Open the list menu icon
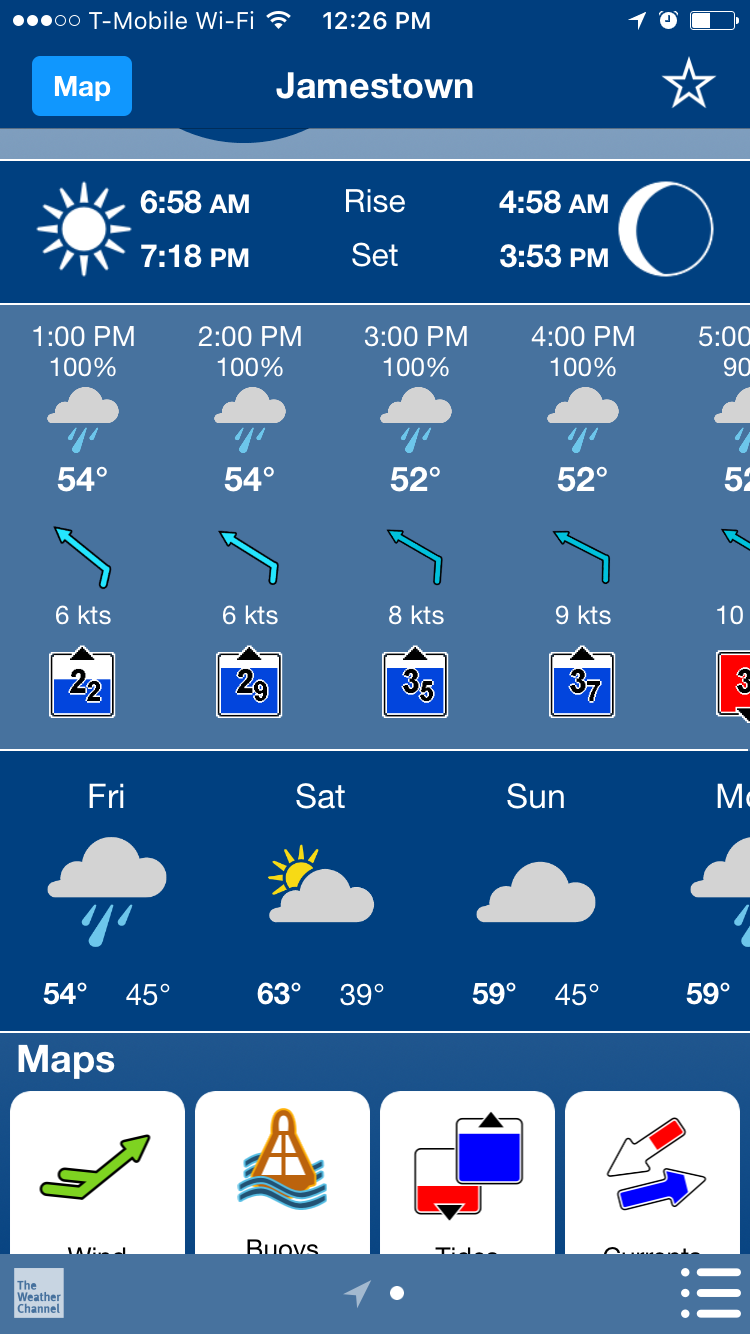 [x=710, y=1293]
